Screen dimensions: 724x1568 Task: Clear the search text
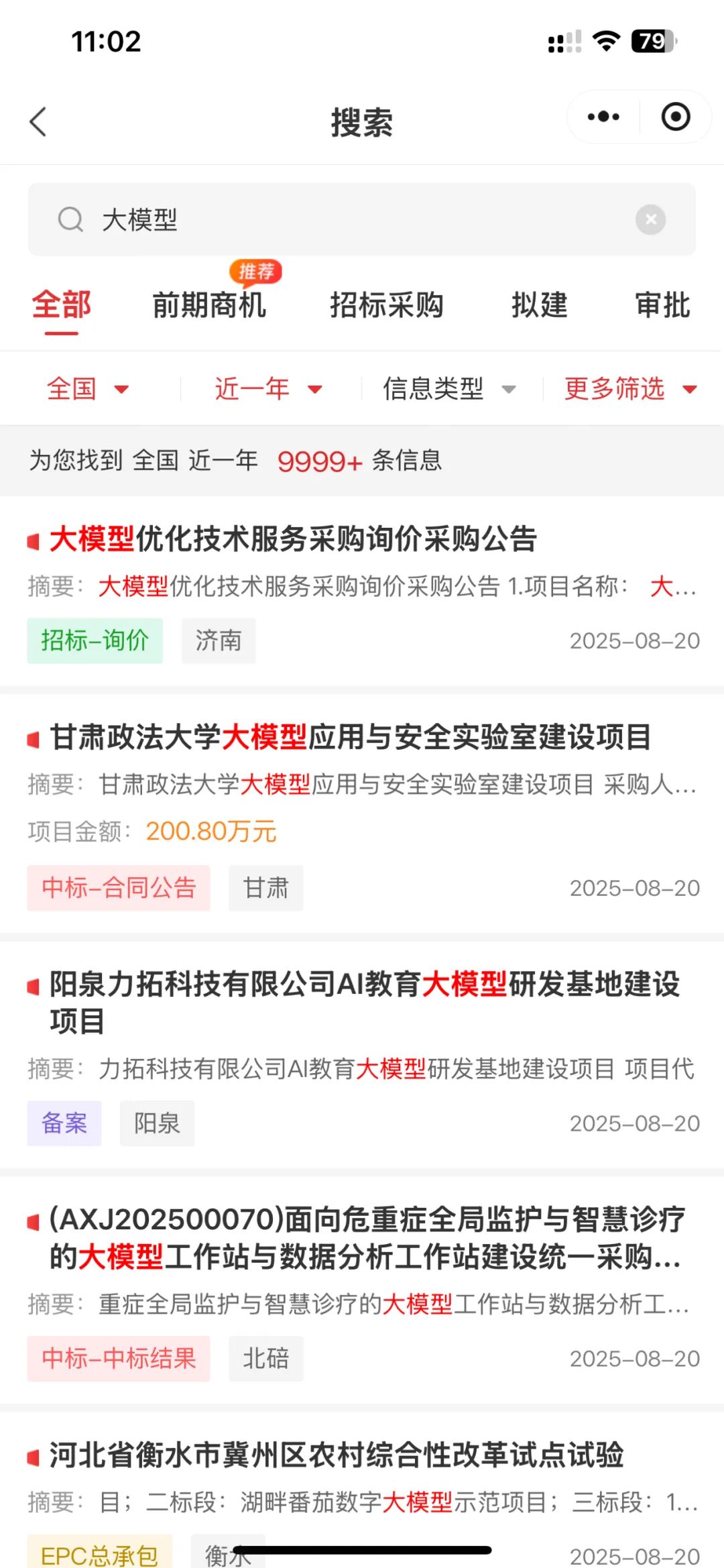pyautogui.click(x=650, y=219)
